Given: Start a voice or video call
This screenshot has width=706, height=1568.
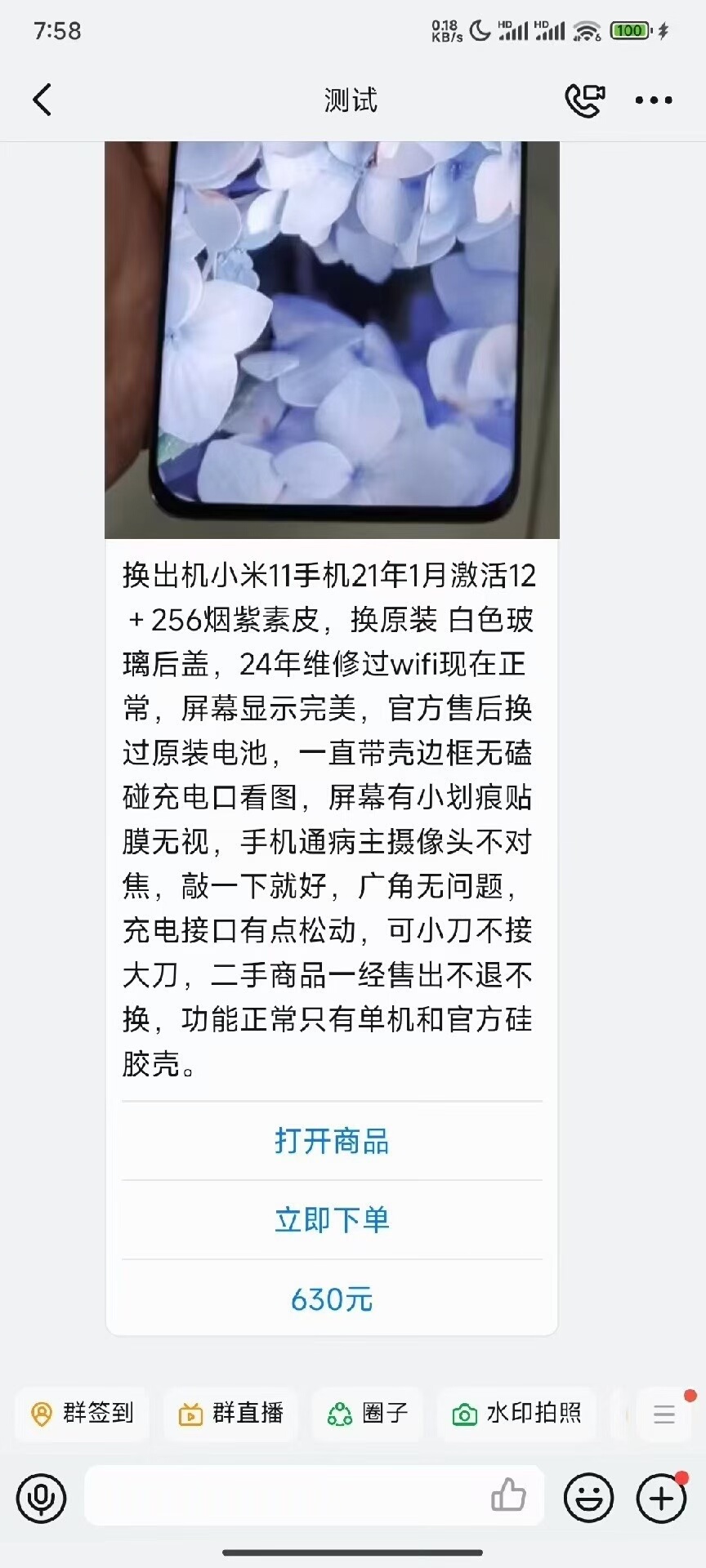Looking at the screenshot, I should point(585,100).
